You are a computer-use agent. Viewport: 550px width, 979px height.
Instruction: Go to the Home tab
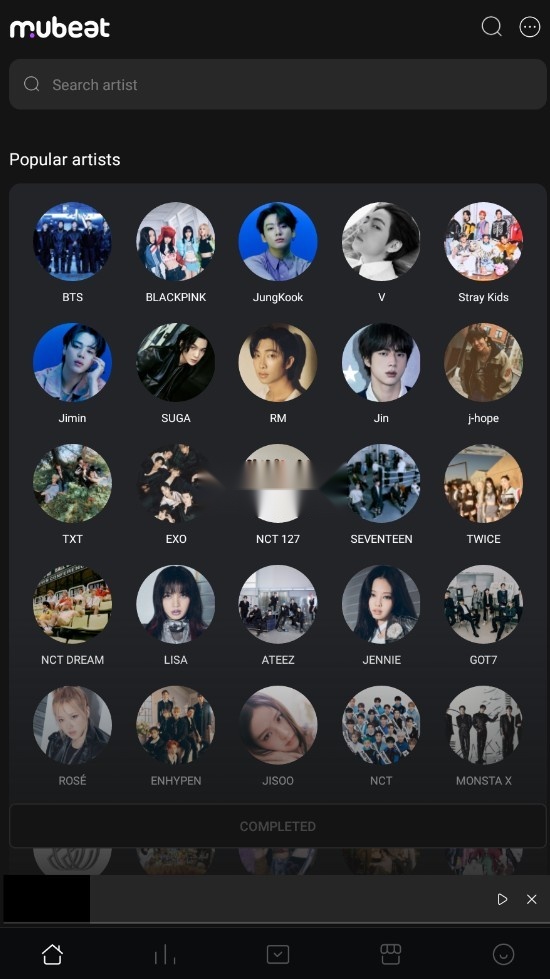(x=52, y=954)
